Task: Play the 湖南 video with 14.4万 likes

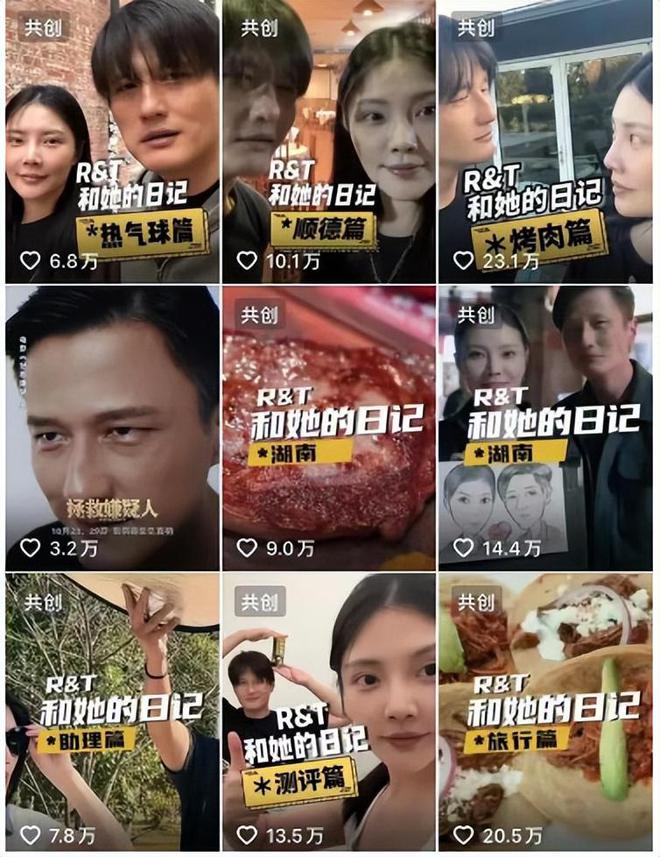Action: point(545,428)
